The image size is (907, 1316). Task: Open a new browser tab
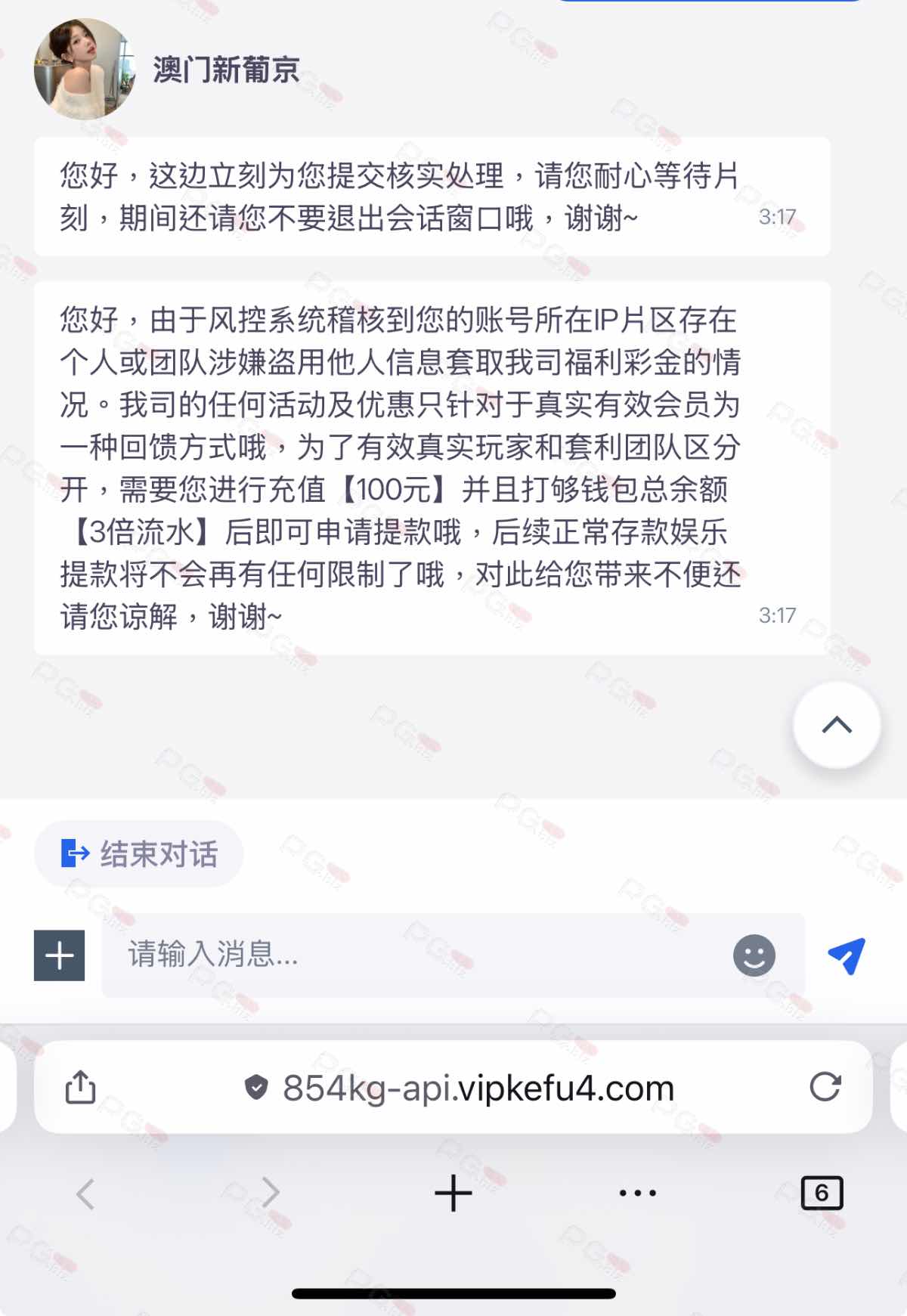pos(453,1194)
